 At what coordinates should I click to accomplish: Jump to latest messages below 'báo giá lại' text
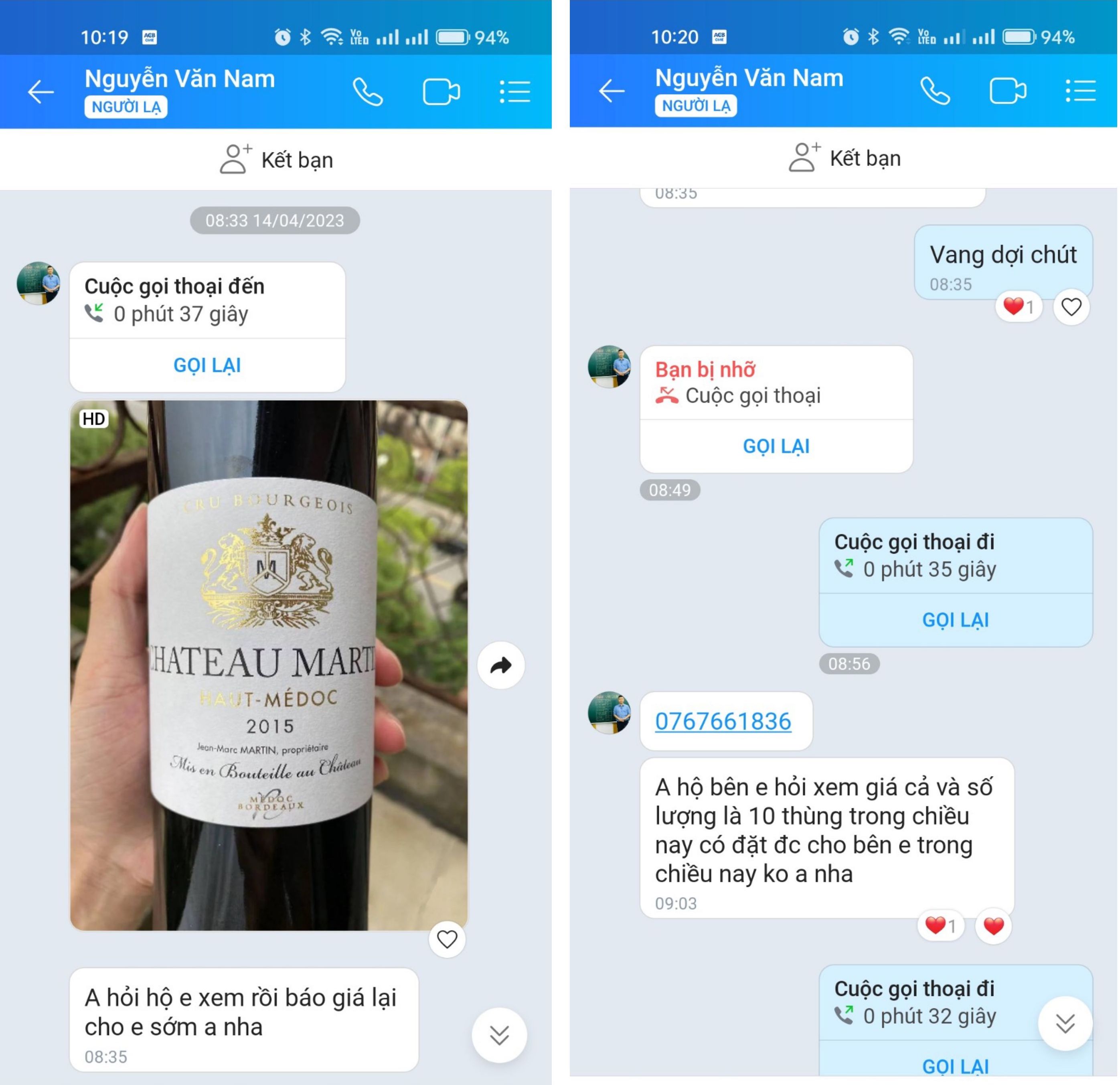499,1035
